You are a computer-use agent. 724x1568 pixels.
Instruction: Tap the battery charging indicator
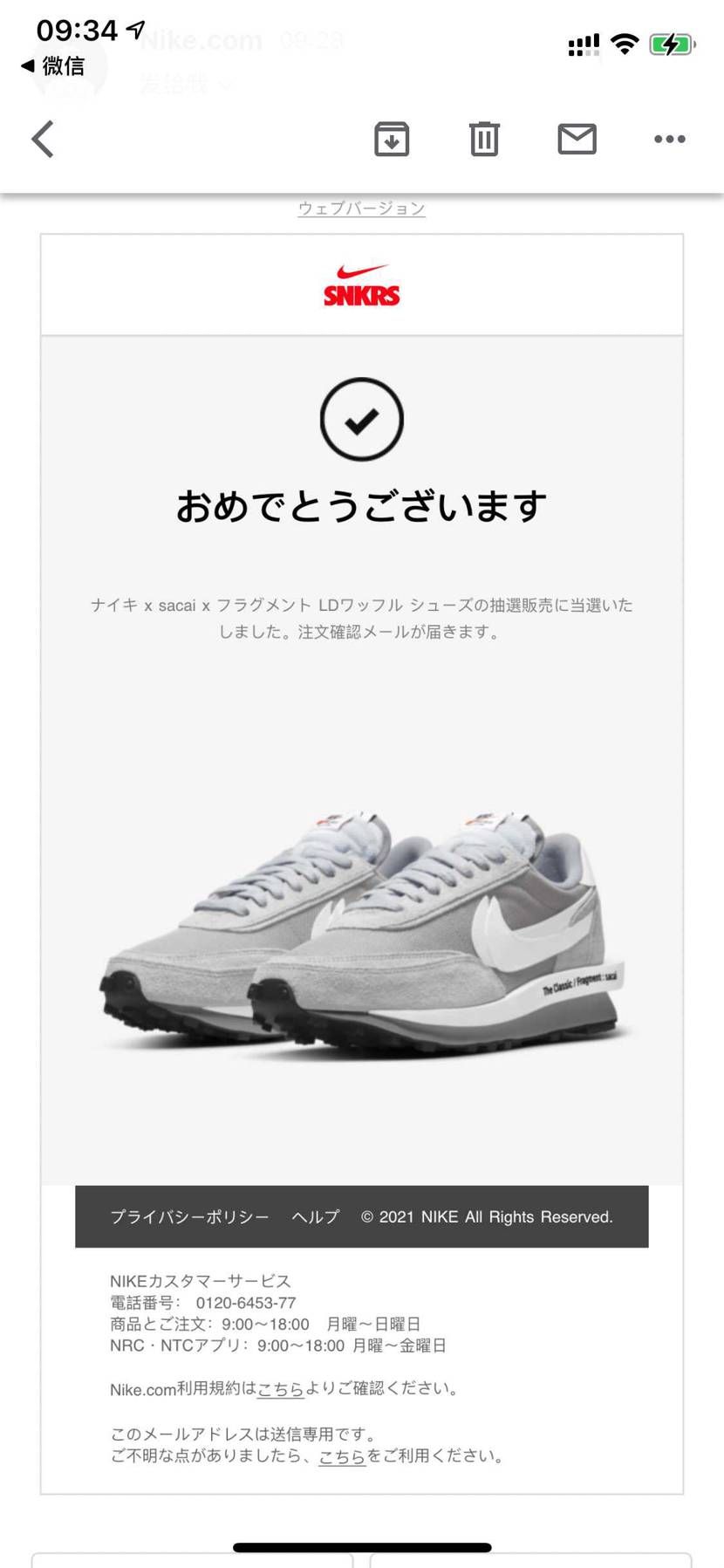click(x=671, y=42)
